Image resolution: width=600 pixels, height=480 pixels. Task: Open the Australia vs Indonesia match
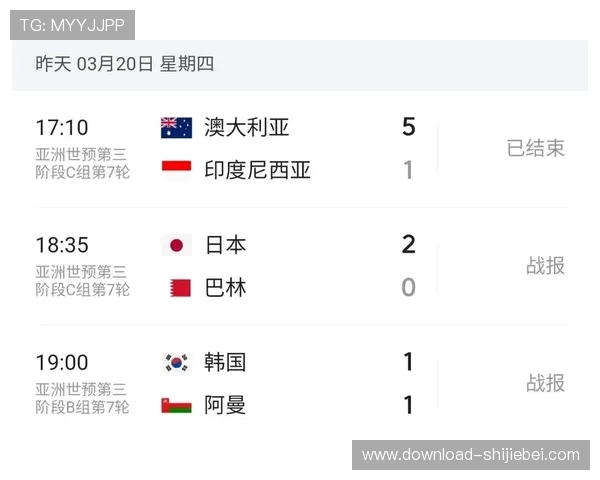pyautogui.click(x=250, y=148)
